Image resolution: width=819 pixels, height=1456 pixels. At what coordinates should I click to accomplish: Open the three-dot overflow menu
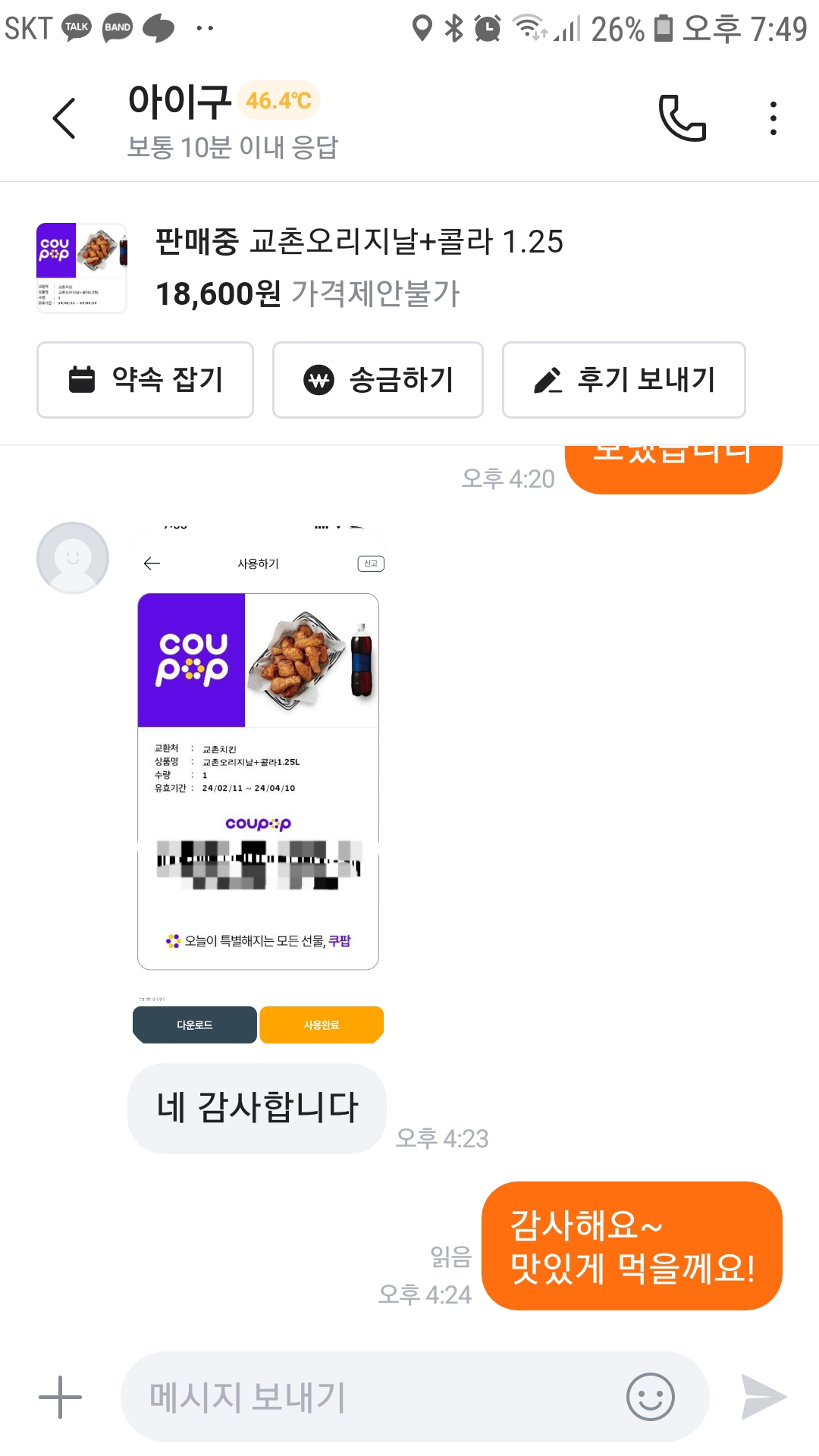[773, 118]
